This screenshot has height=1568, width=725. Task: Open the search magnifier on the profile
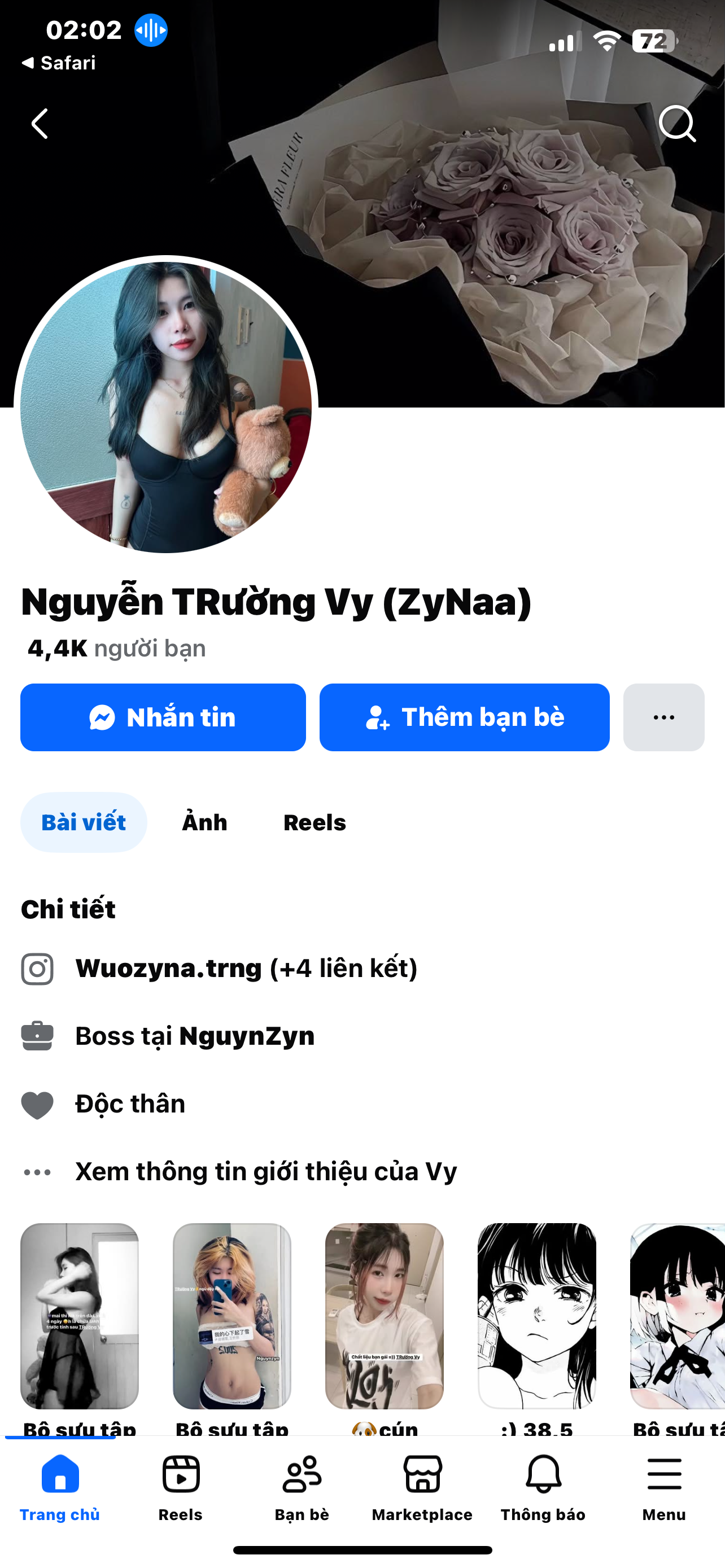point(677,124)
